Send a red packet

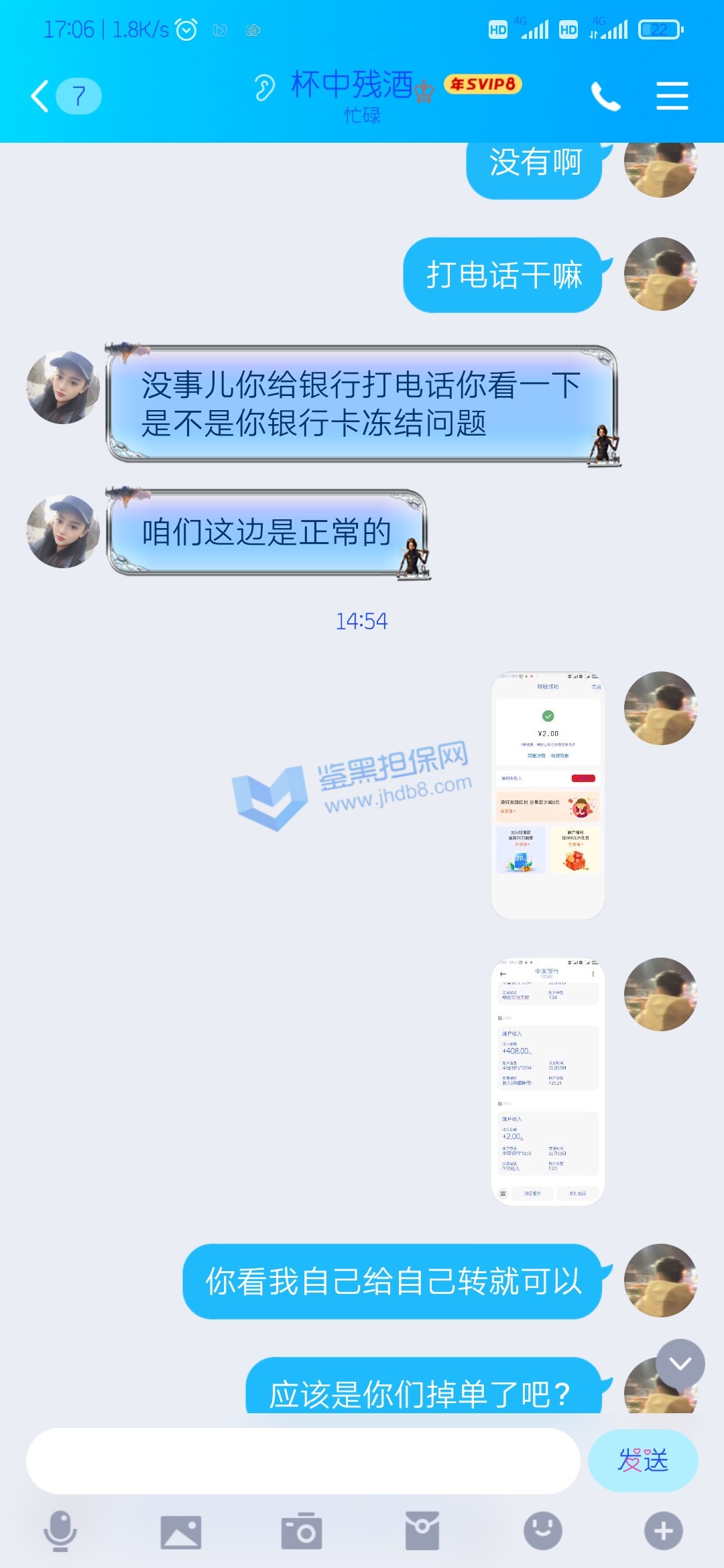[422, 1531]
